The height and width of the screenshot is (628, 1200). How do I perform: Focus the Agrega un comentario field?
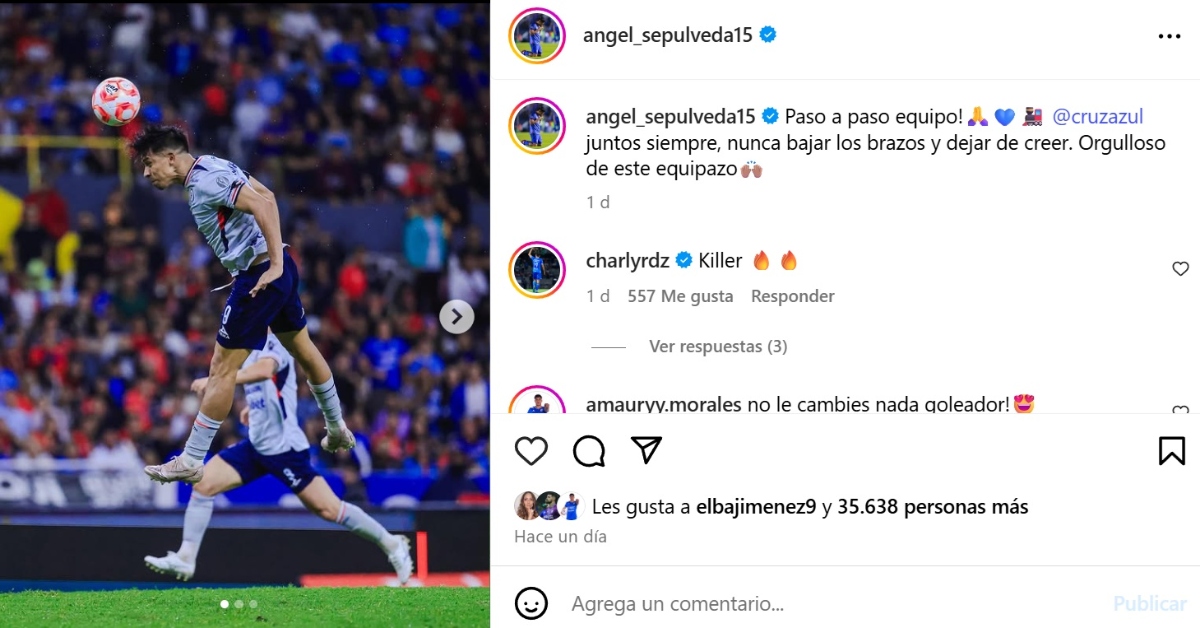pos(820,604)
